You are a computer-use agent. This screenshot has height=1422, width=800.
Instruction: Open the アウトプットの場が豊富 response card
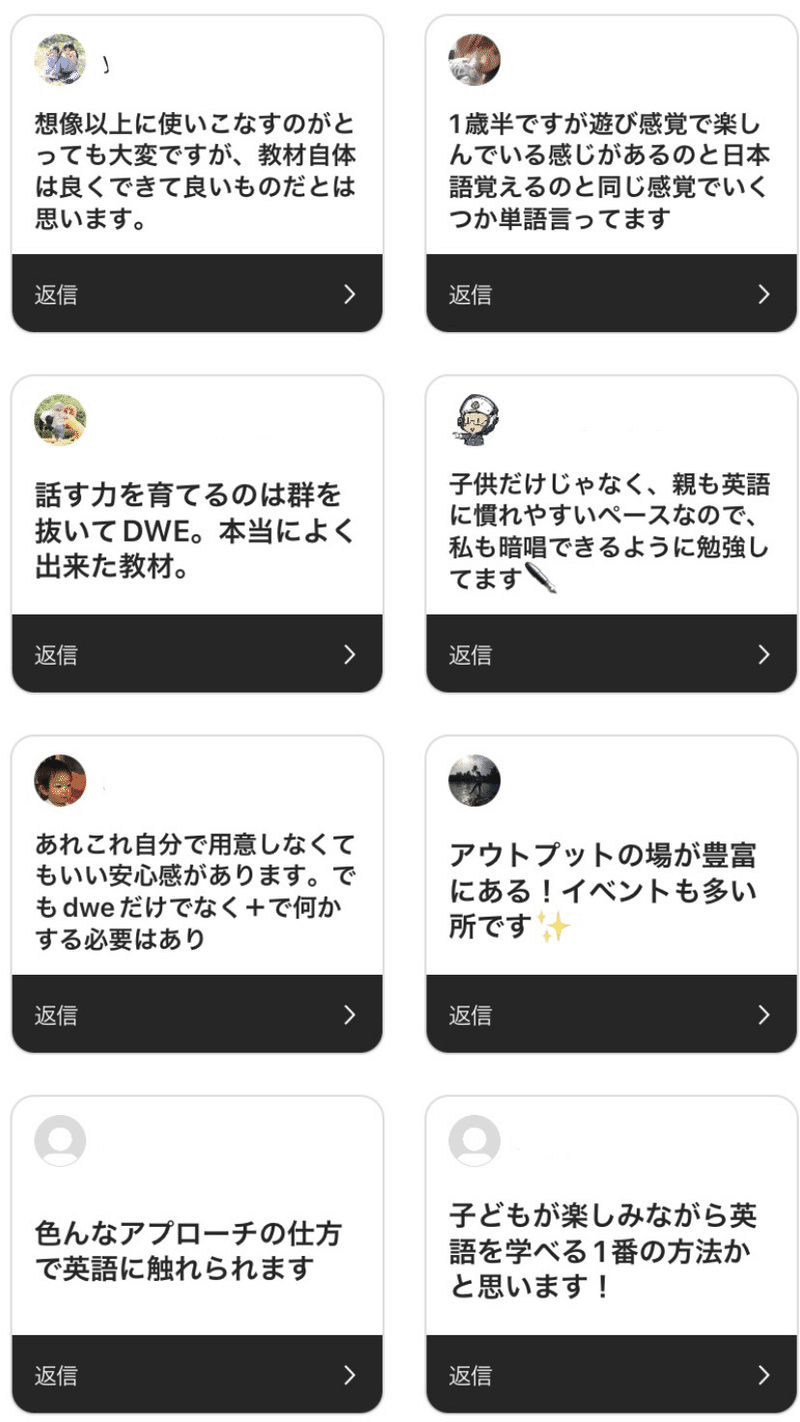click(x=611, y=890)
